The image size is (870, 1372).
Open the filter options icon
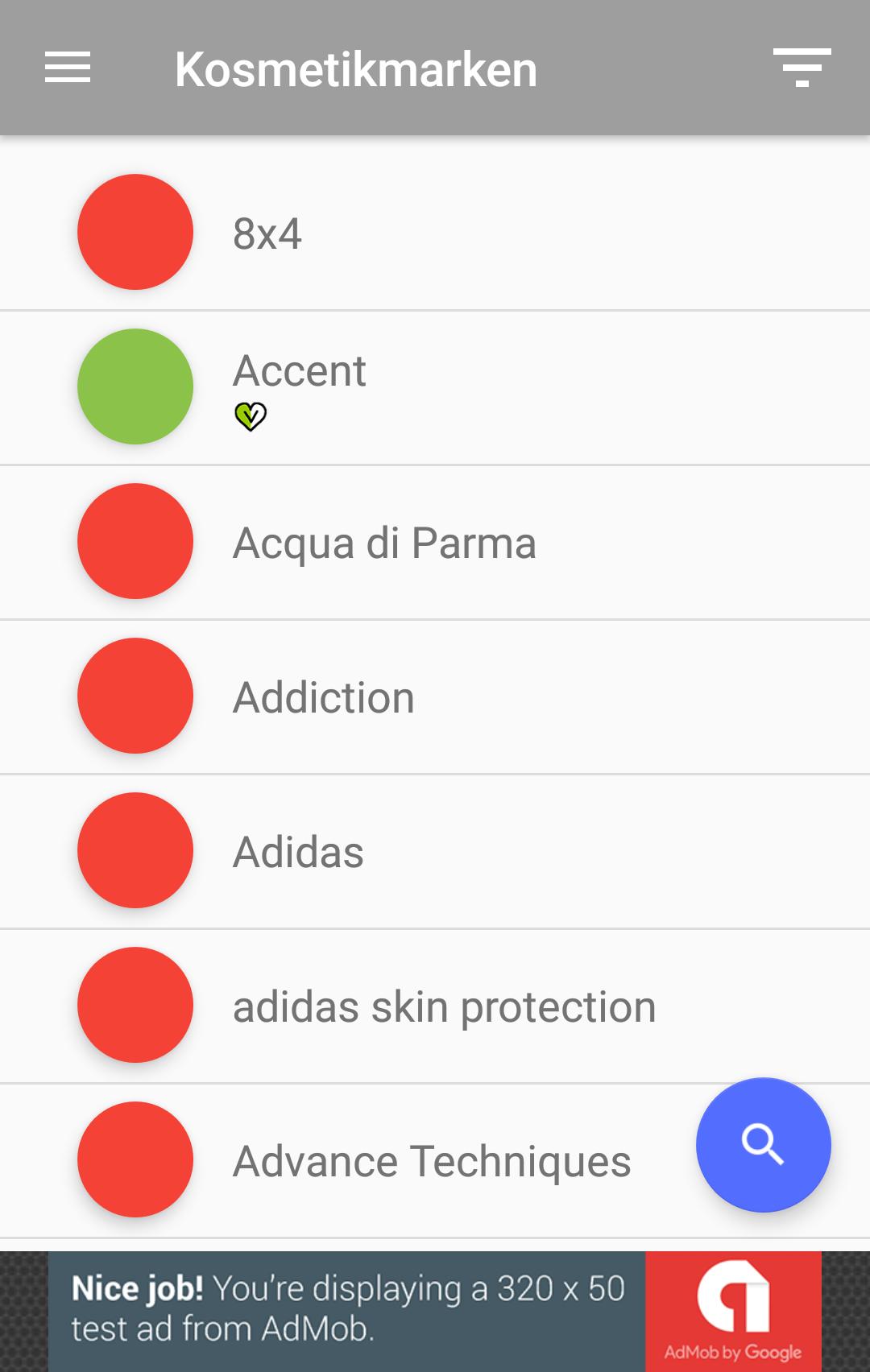pyautogui.click(x=802, y=68)
